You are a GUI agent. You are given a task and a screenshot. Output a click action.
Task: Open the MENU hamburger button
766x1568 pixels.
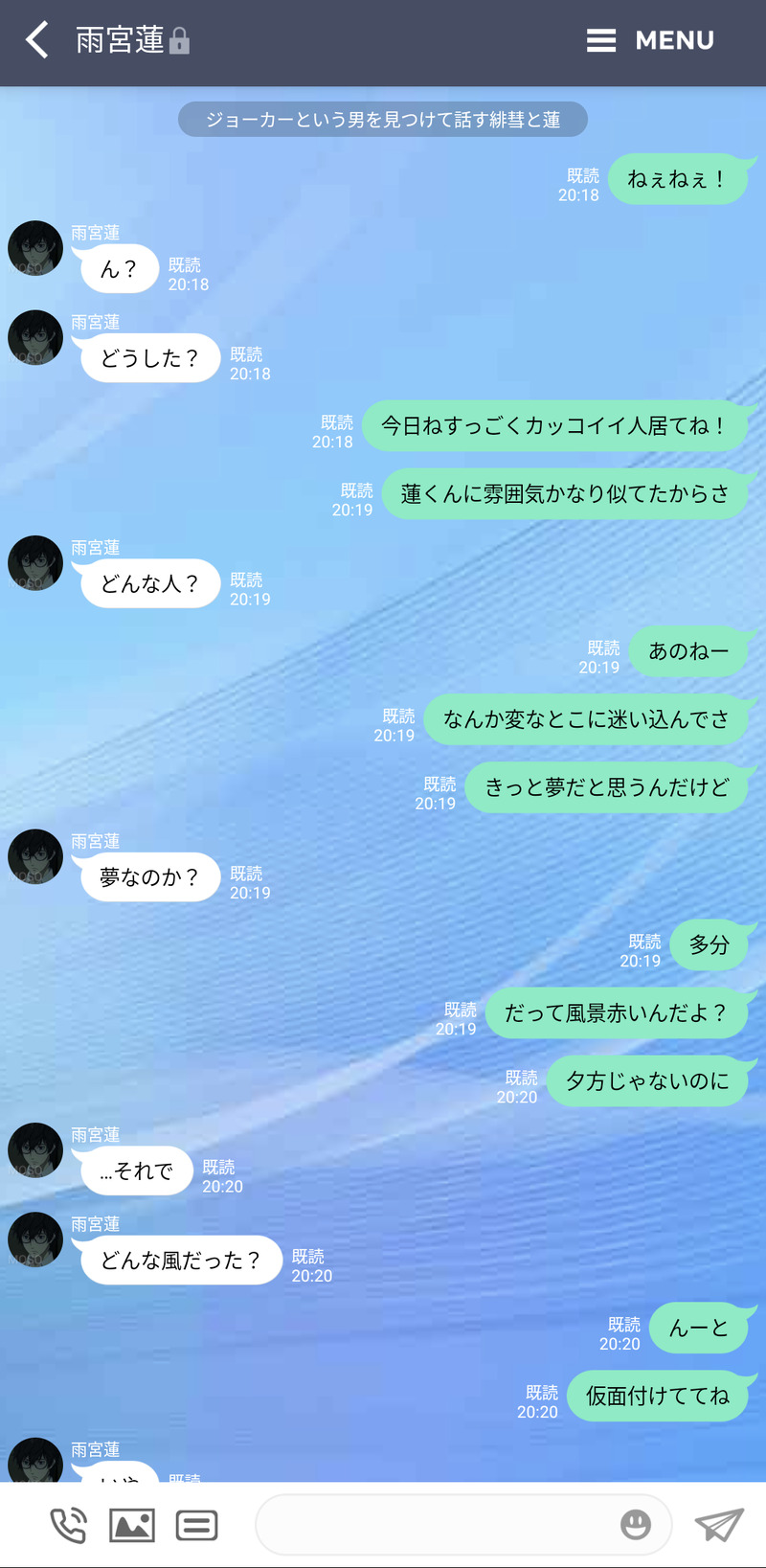pos(650,40)
